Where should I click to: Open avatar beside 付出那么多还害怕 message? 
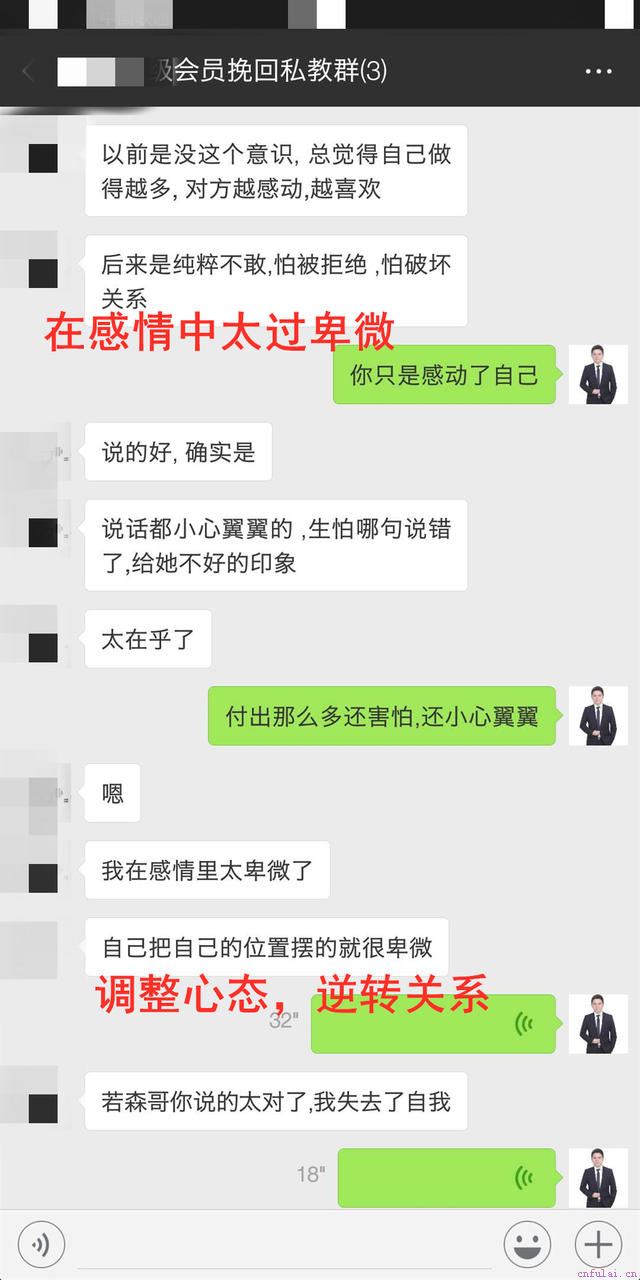click(x=598, y=715)
